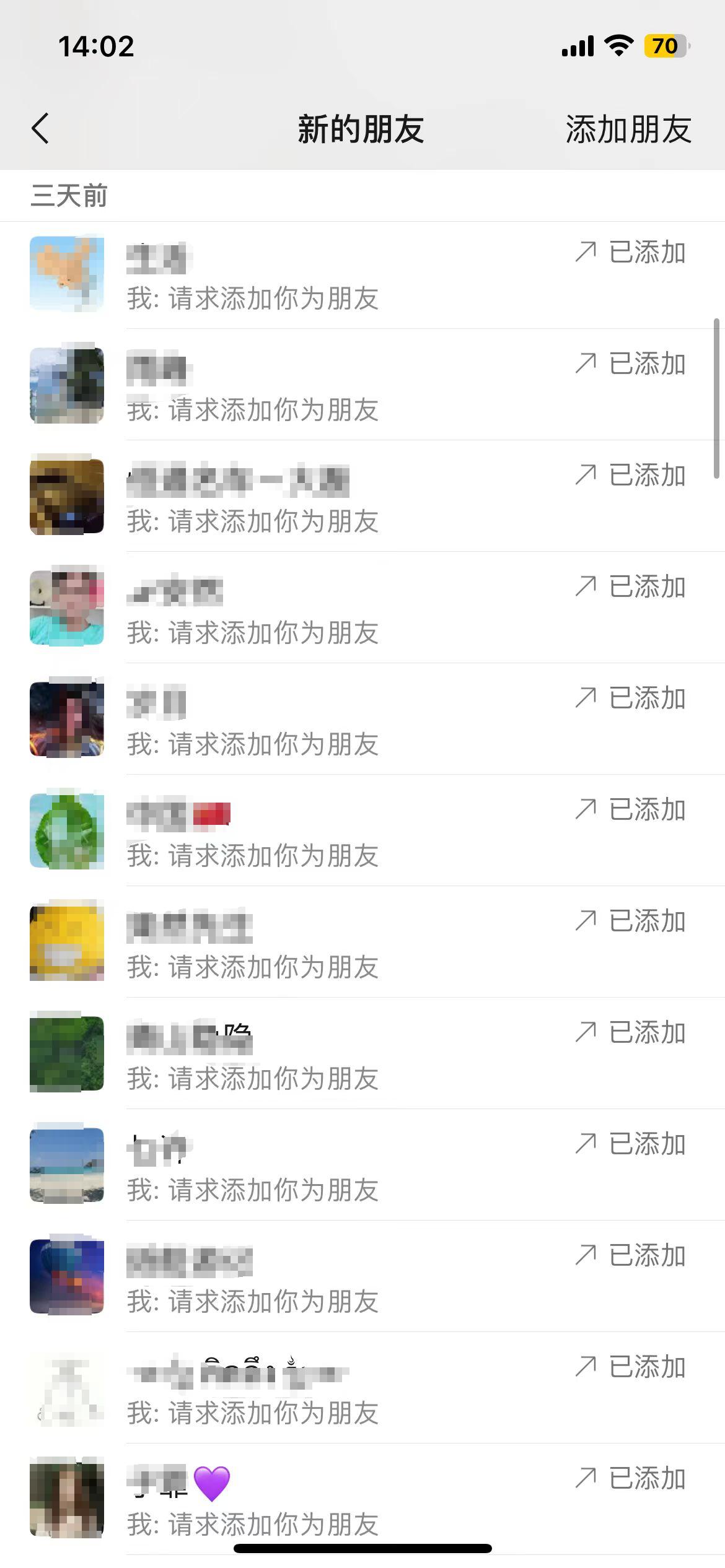
Task: Tap the 三天前 section header
Action: point(68,196)
